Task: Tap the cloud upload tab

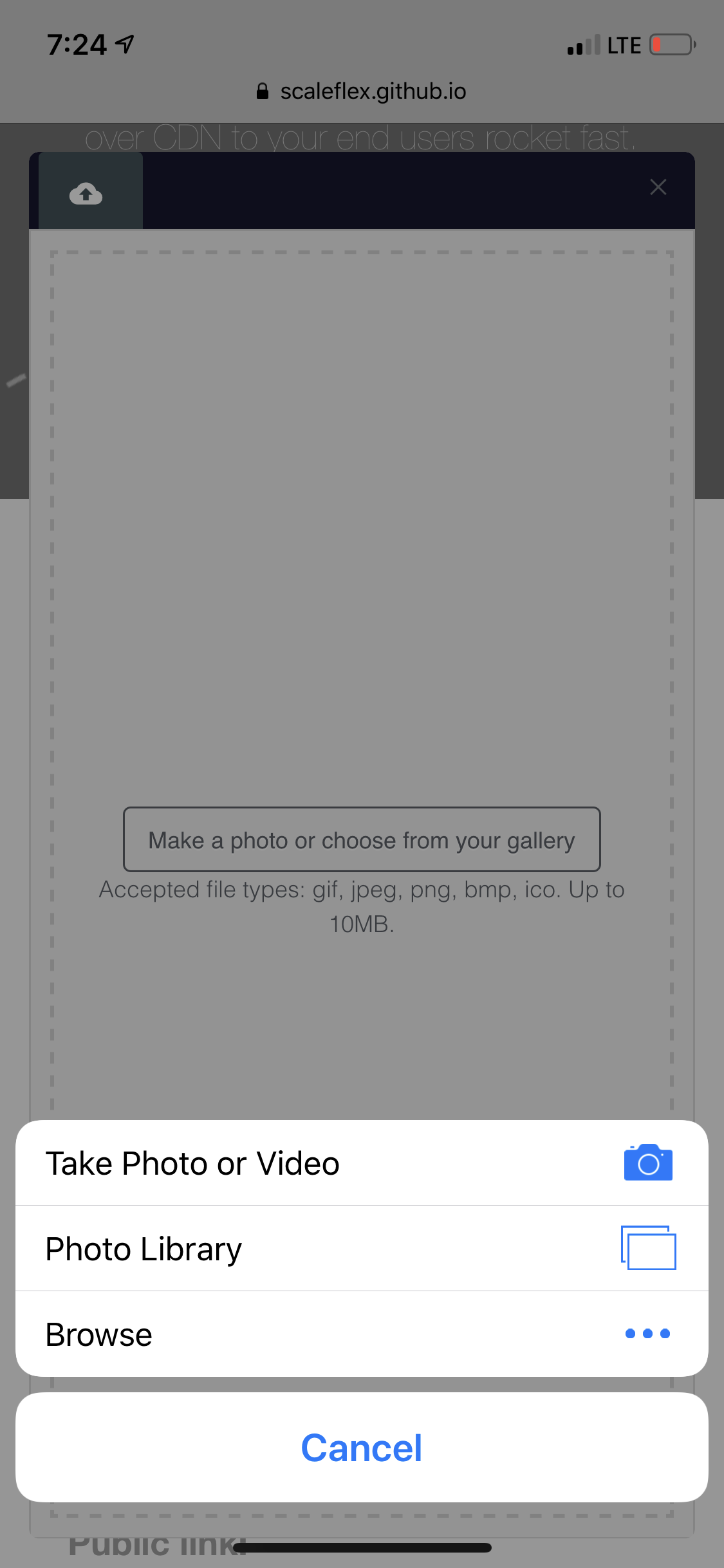Action: click(90, 191)
